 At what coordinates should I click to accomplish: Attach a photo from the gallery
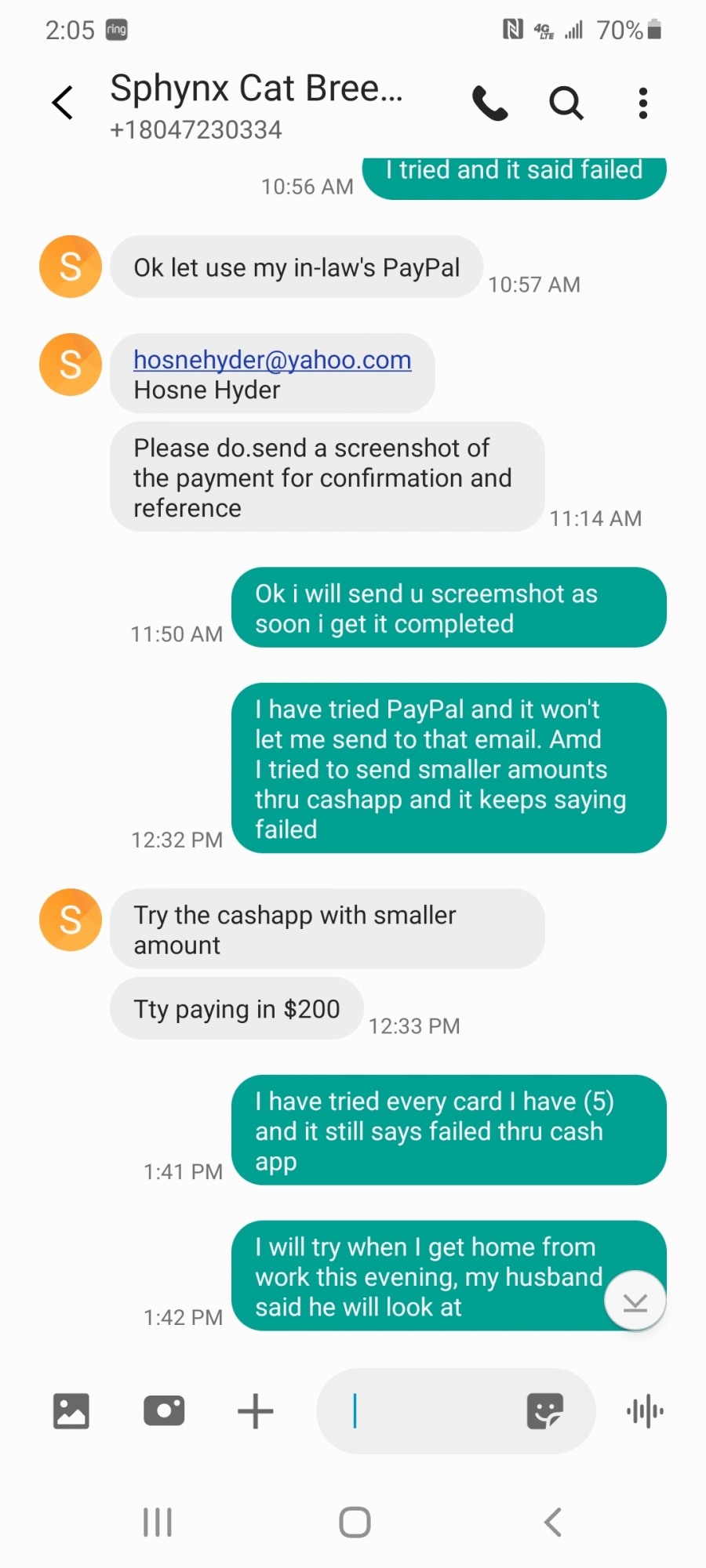click(x=71, y=1411)
